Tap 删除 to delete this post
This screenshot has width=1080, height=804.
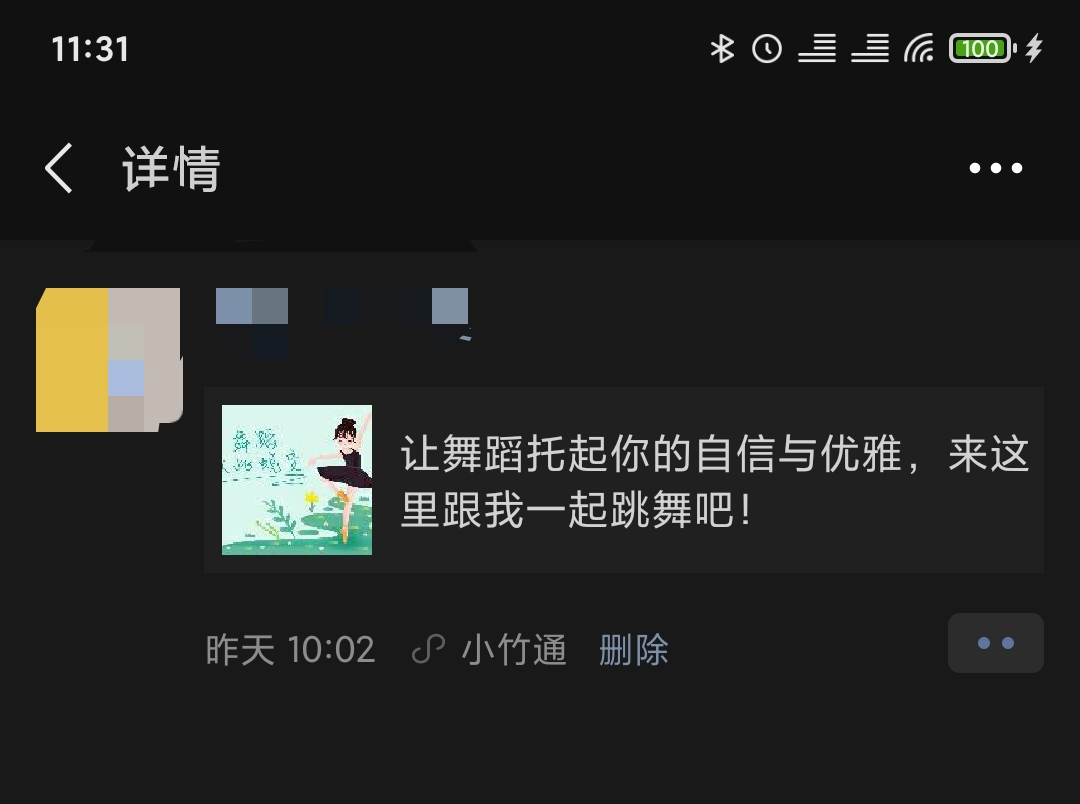click(x=633, y=651)
